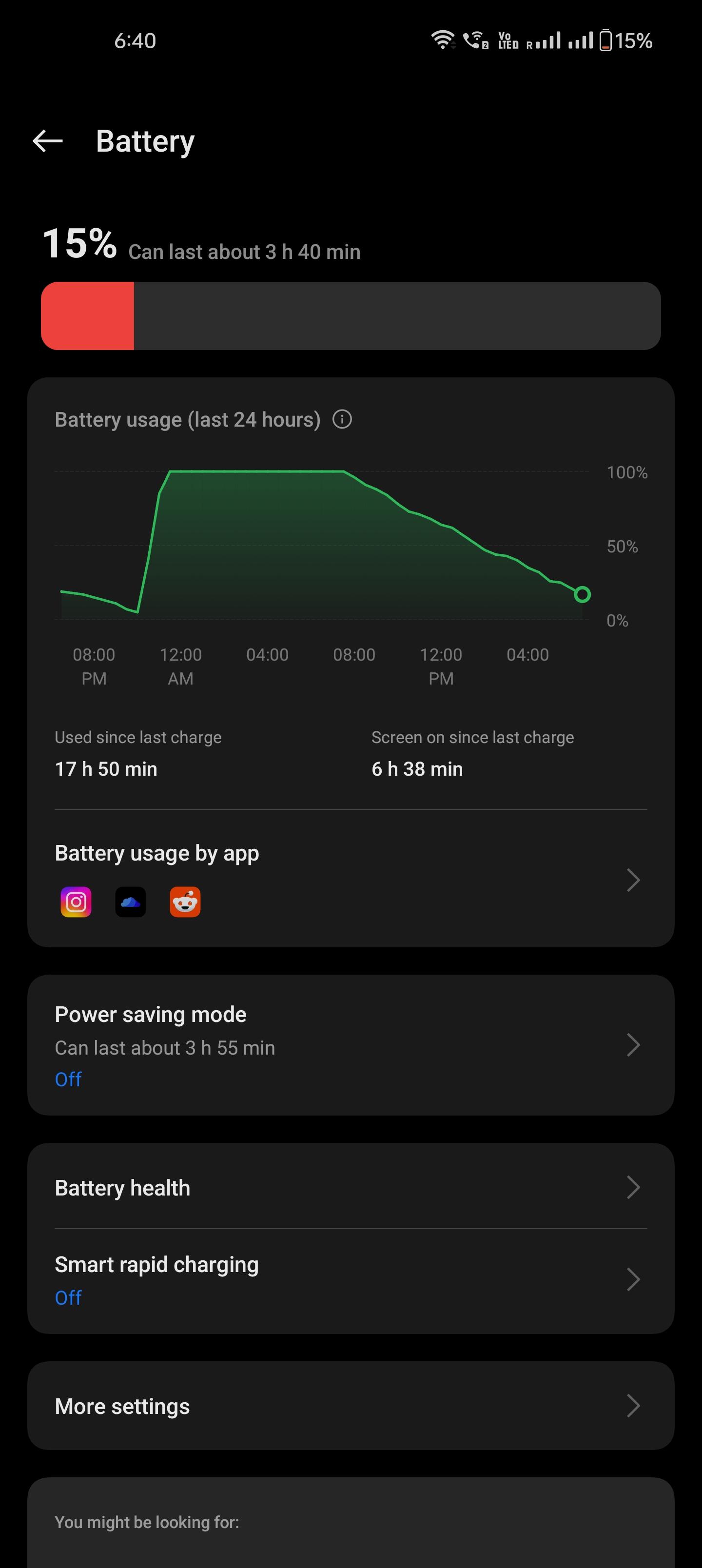Screen dimensions: 702x1568
Task: Expand Battery health with its chevron
Action: click(x=633, y=1187)
